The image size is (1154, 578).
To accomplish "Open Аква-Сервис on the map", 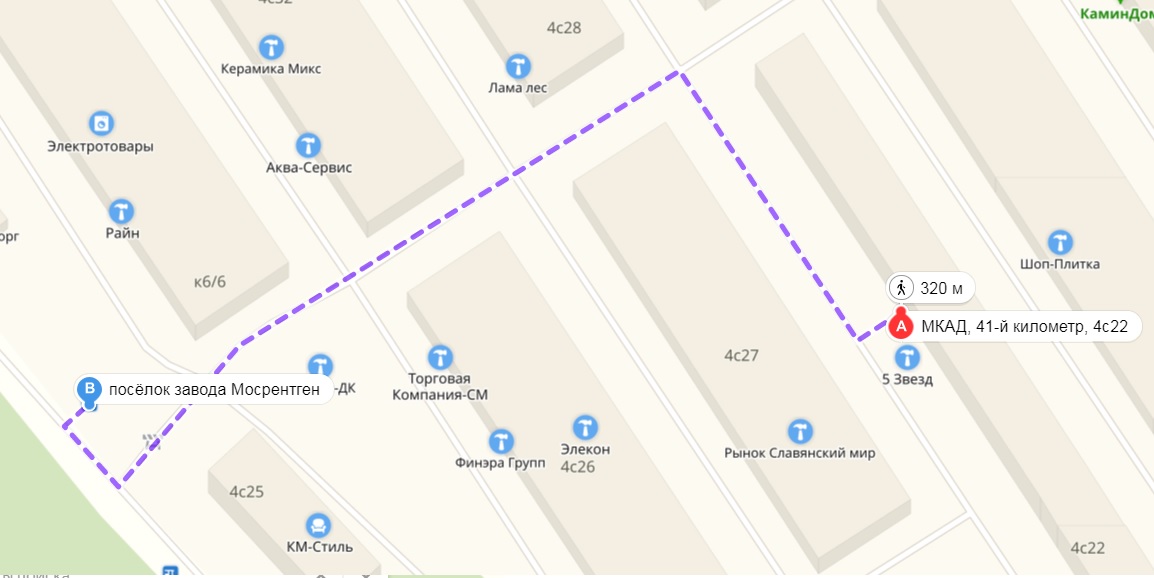I will coord(309,146).
